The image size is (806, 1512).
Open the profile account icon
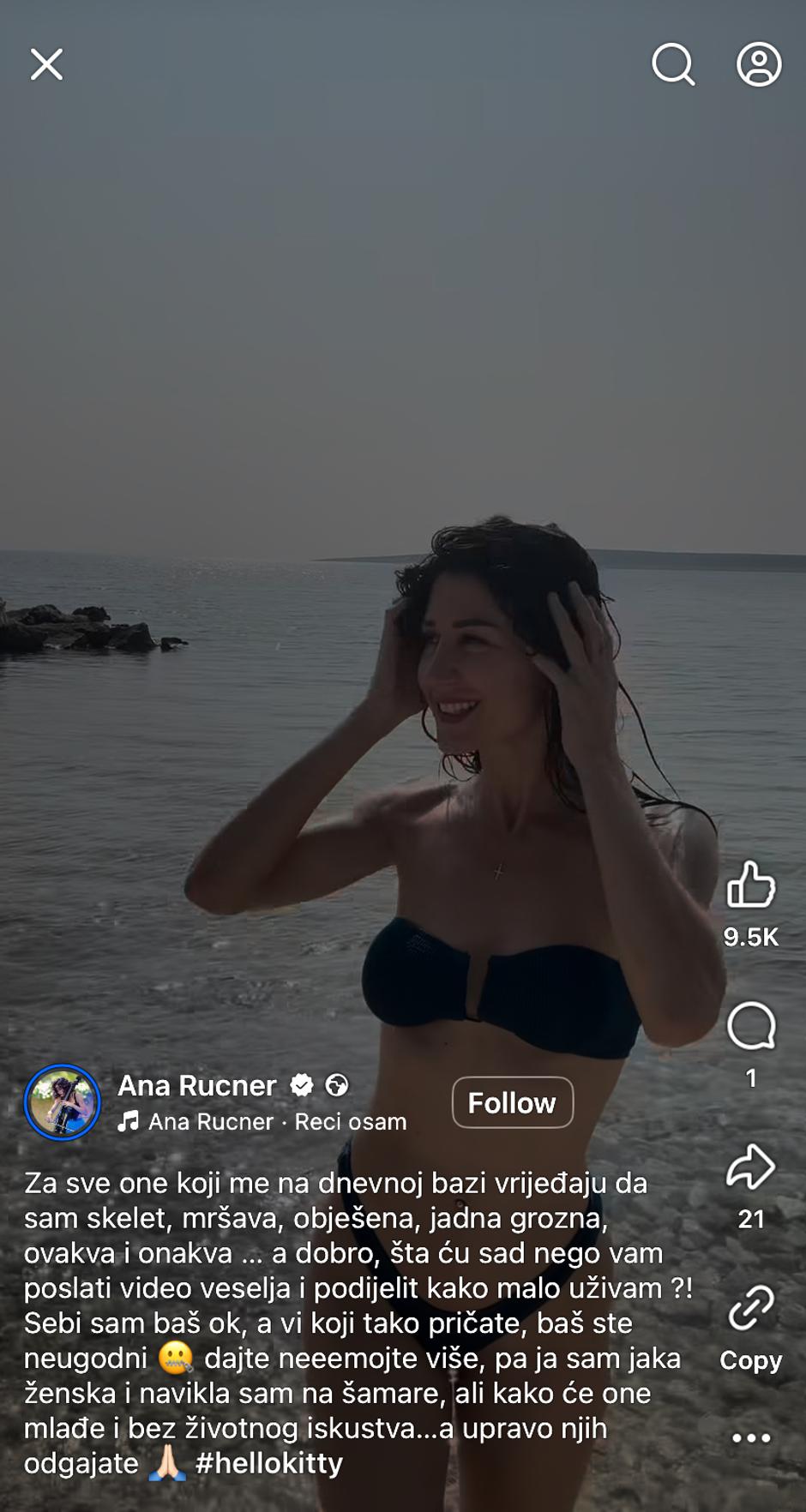(759, 64)
